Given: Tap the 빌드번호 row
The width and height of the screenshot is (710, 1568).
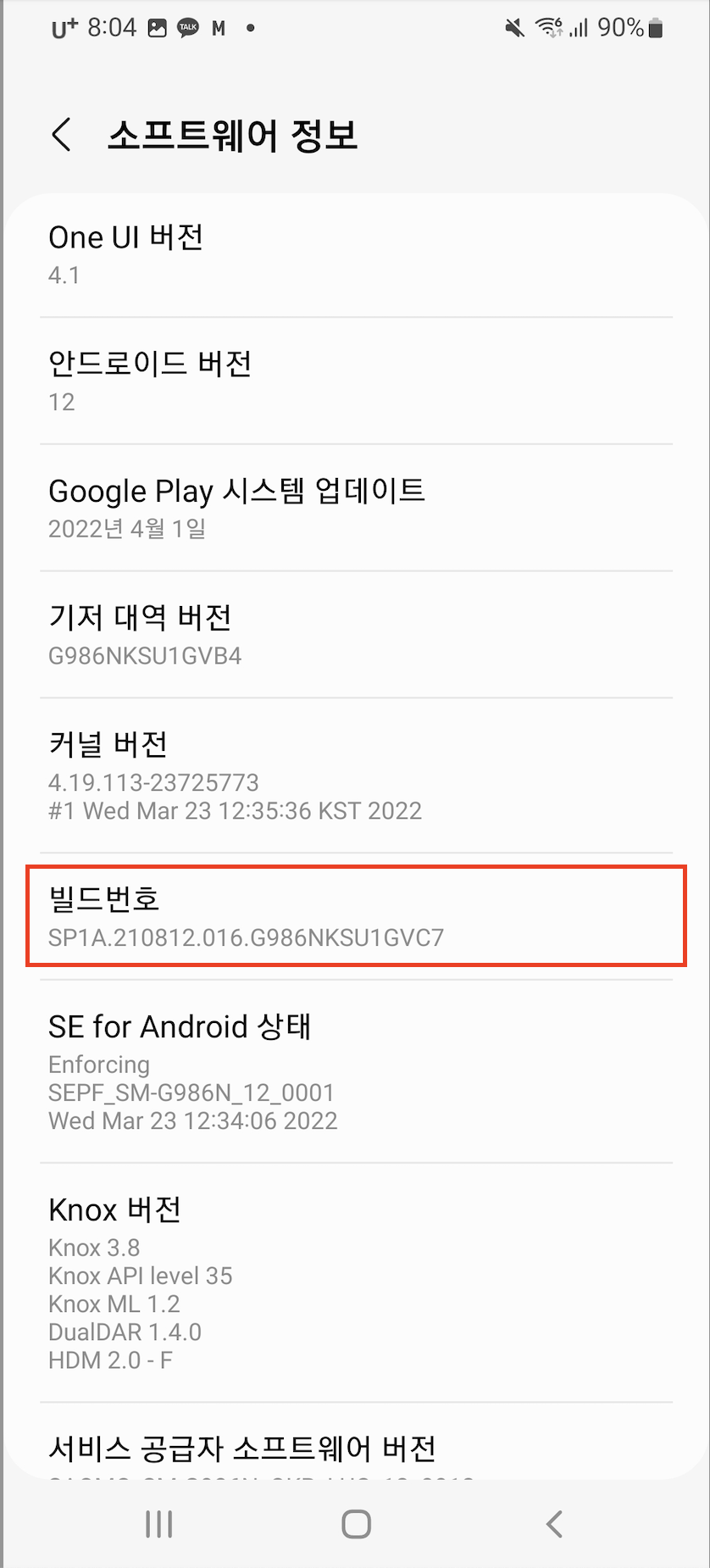Looking at the screenshot, I should [x=356, y=916].
